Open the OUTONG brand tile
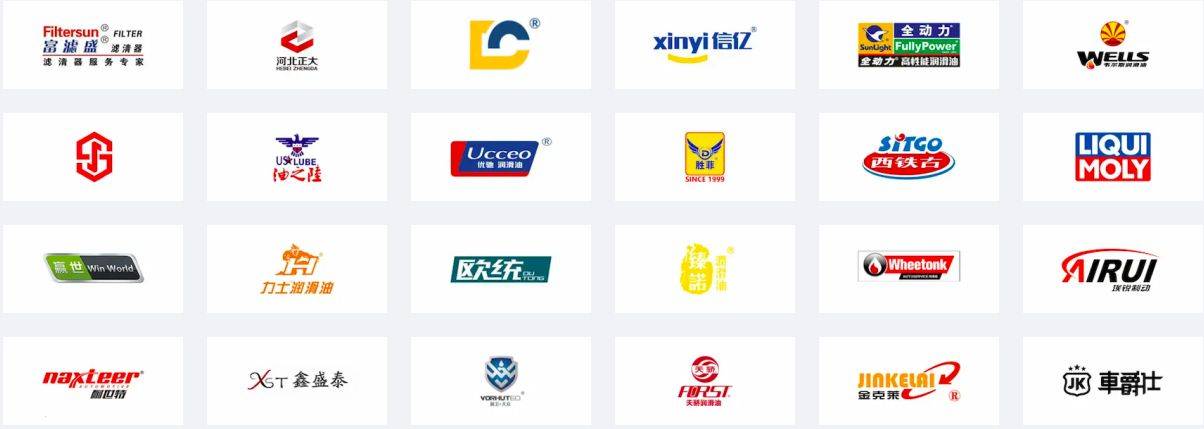Viewport: 1204px width, 429px height. (501, 268)
